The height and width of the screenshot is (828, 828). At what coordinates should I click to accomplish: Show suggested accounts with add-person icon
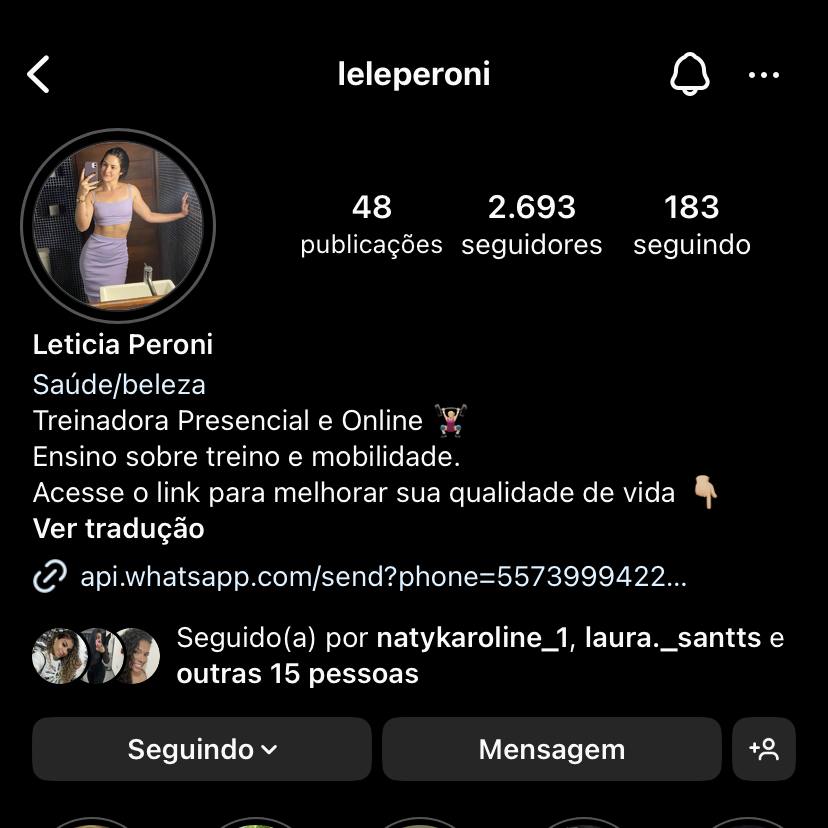click(x=764, y=749)
